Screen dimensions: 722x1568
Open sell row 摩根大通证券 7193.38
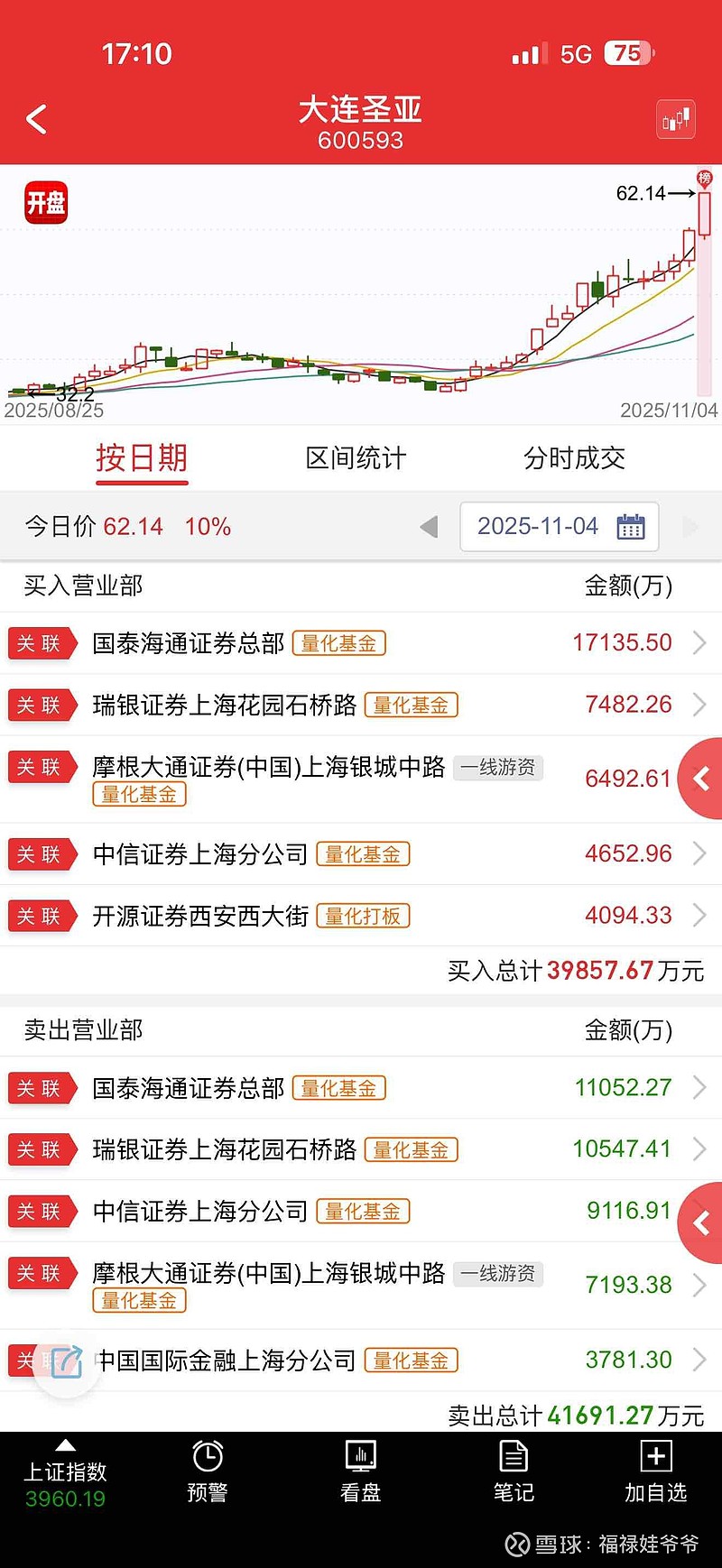point(361,1286)
